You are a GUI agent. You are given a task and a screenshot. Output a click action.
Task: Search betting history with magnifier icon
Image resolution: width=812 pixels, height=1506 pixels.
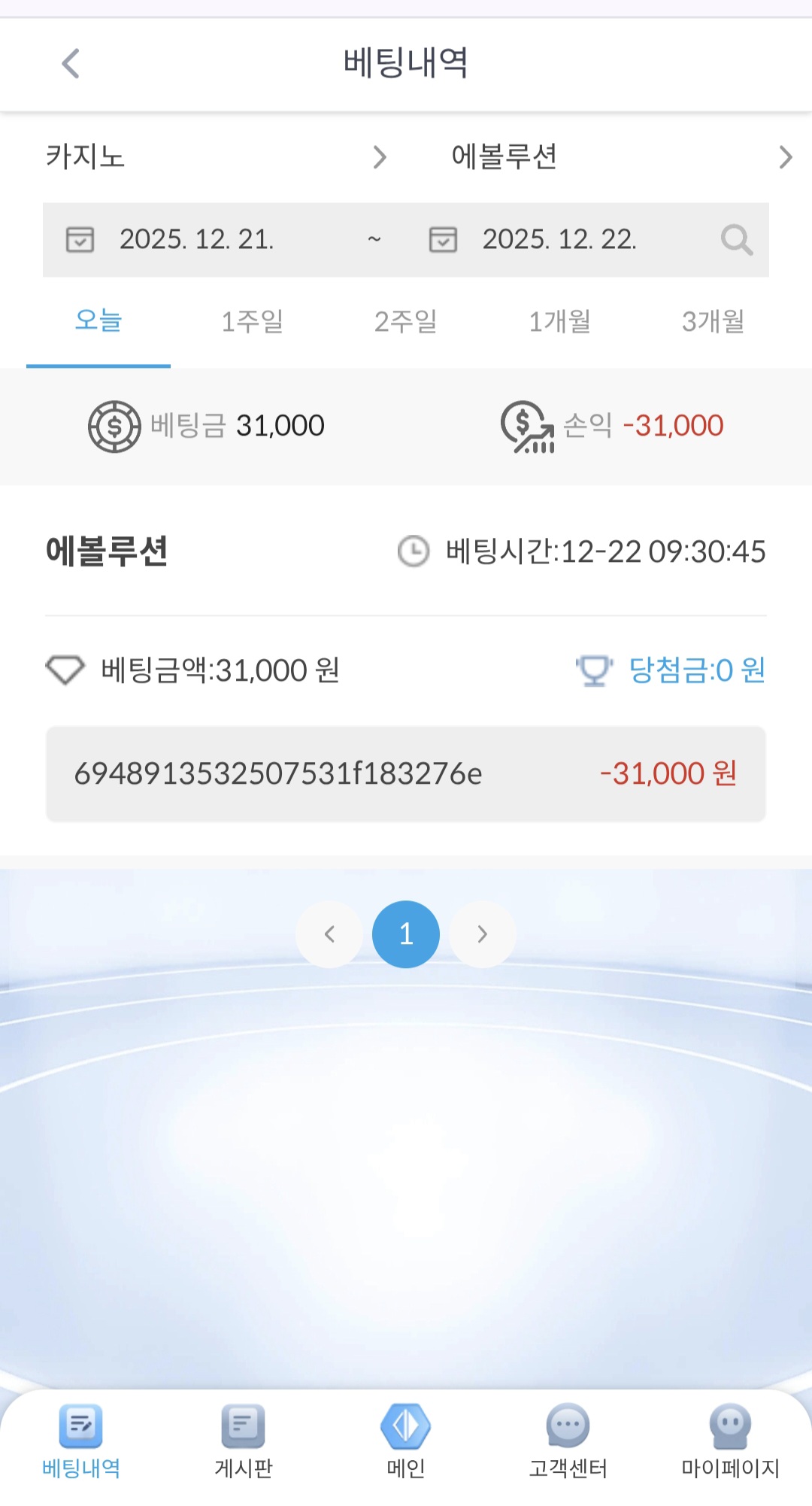pyautogui.click(x=736, y=240)
